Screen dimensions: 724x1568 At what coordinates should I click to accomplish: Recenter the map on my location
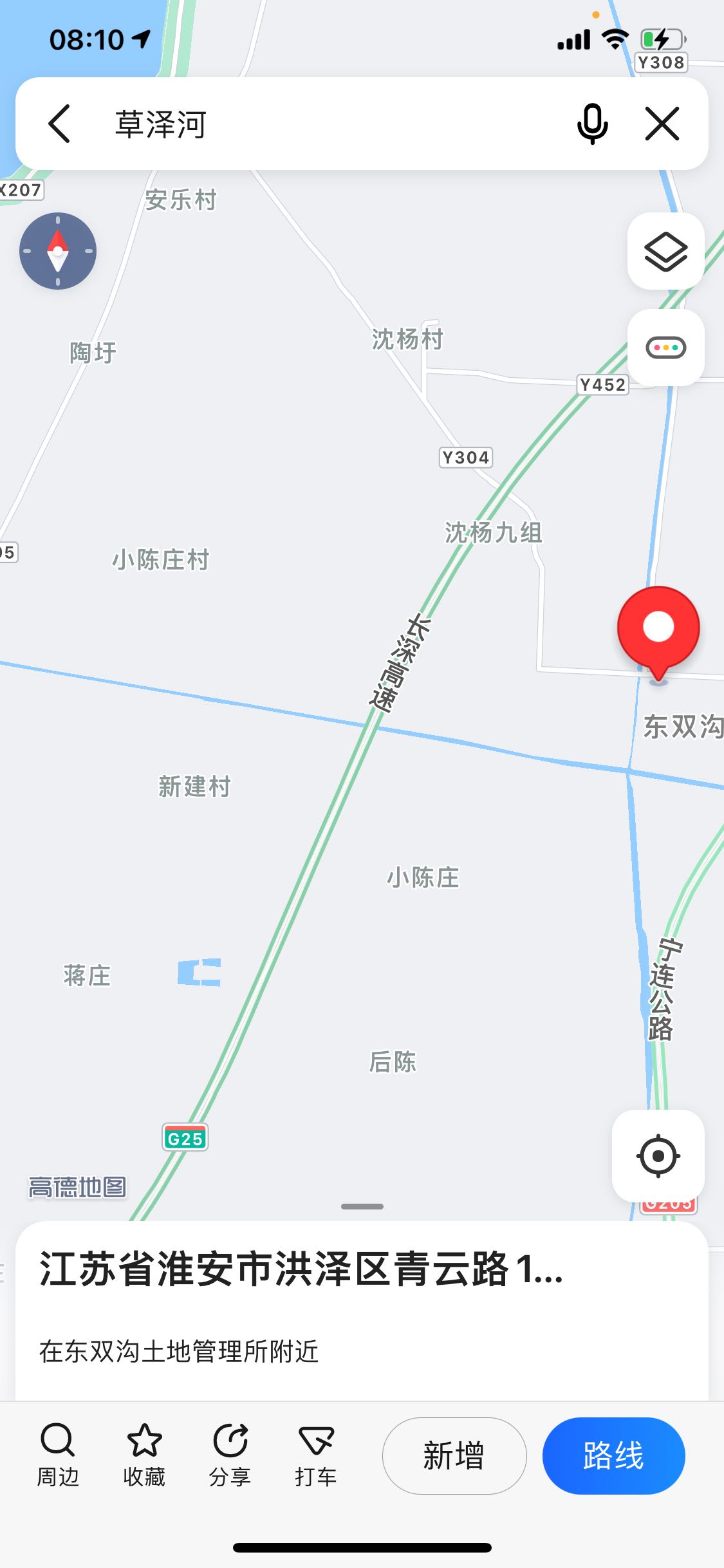point(658,1156)
